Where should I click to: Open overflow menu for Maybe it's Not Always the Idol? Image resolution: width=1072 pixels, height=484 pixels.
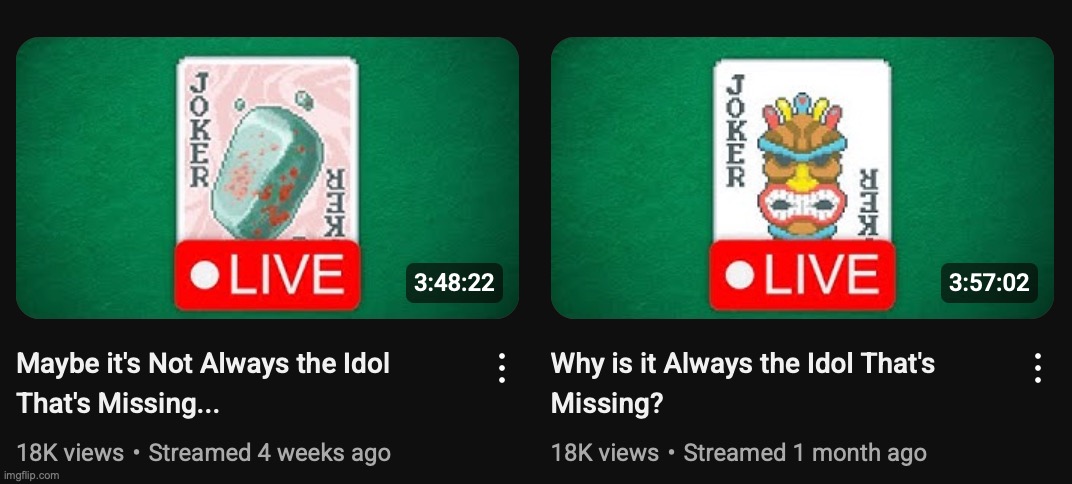502,368
